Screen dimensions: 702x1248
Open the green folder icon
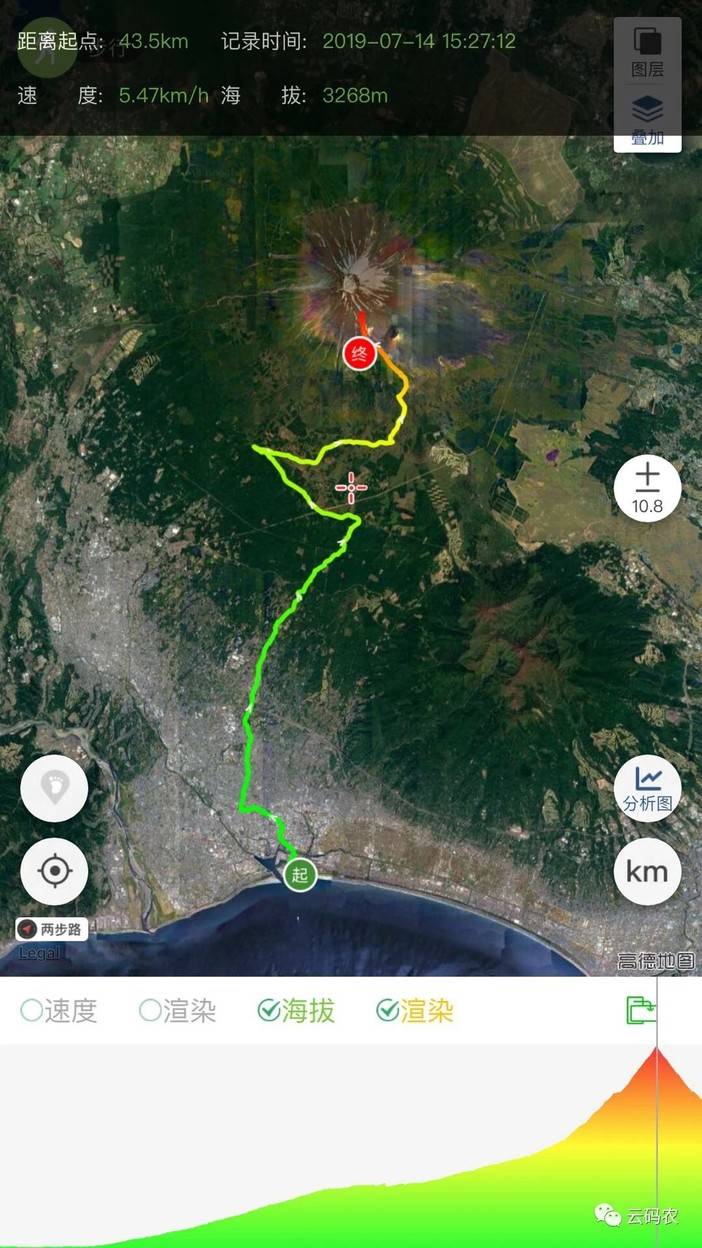tap(641, 1010)
